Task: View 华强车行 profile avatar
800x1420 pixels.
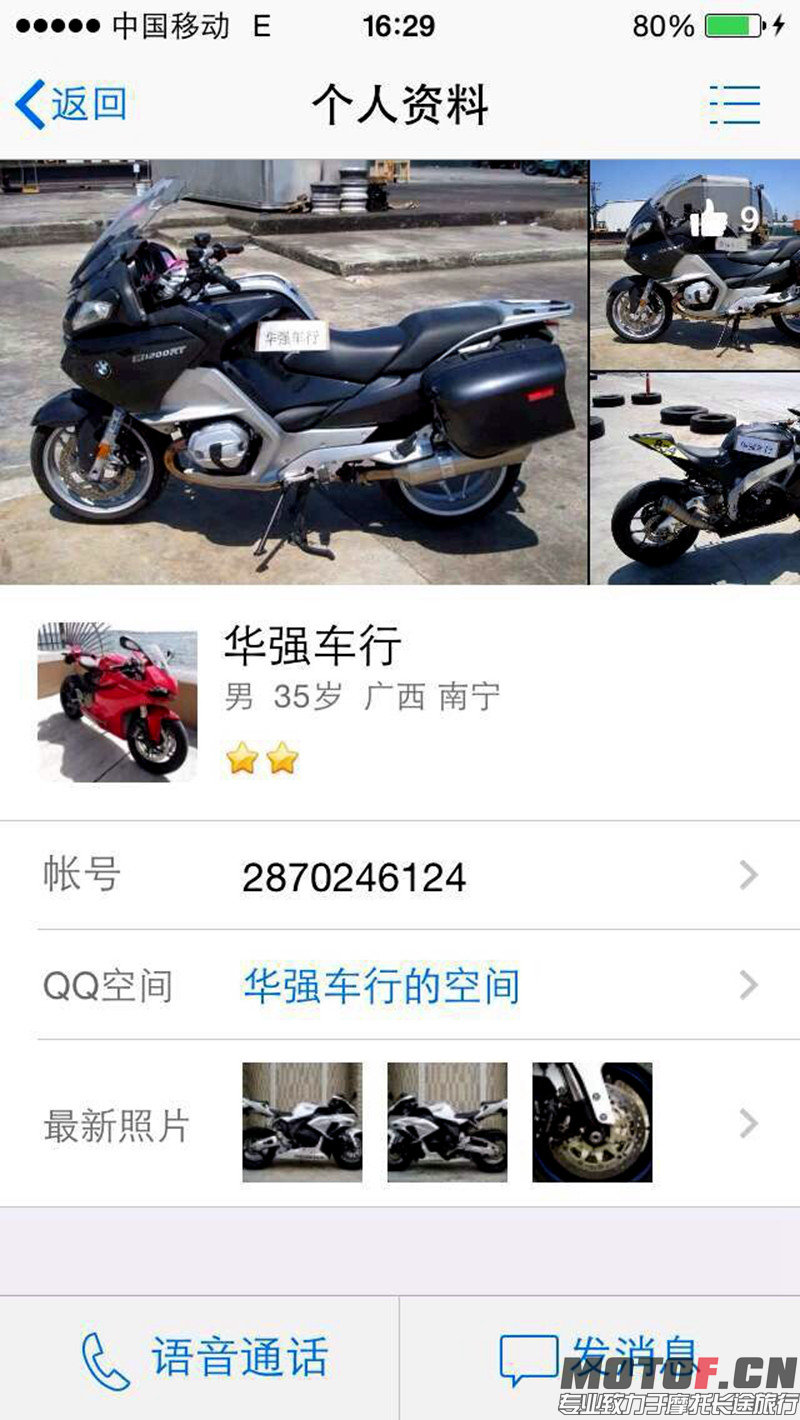Action: pyautogui.click(x=117, y=702)
